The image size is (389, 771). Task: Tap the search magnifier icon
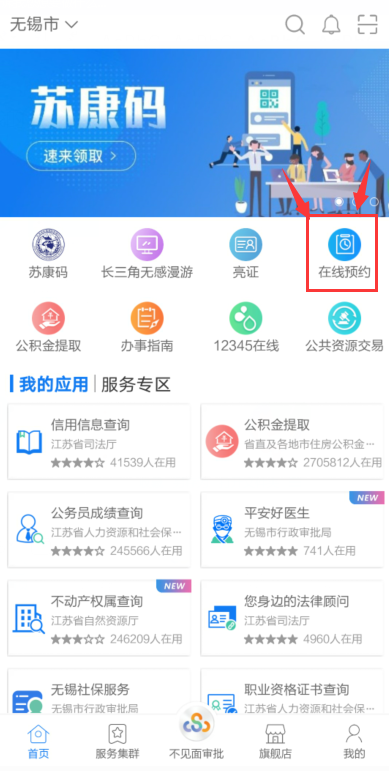pyautogui.click(x=295, y=24)
